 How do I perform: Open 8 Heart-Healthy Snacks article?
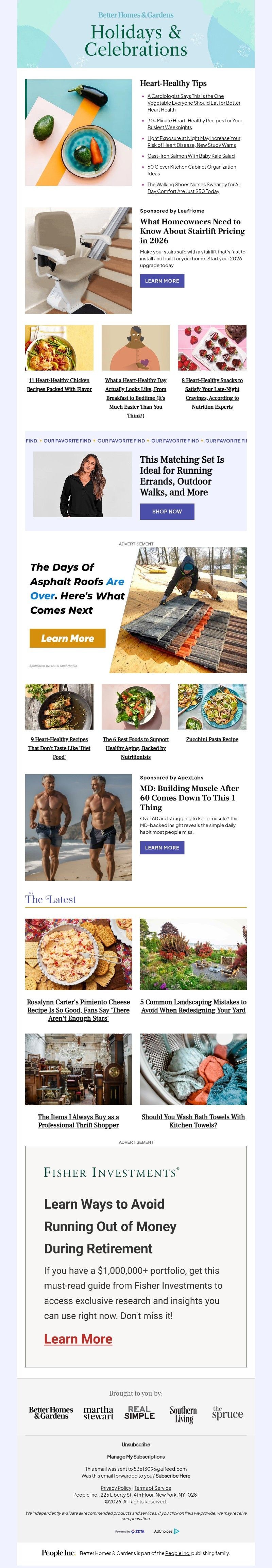[212, 393]
